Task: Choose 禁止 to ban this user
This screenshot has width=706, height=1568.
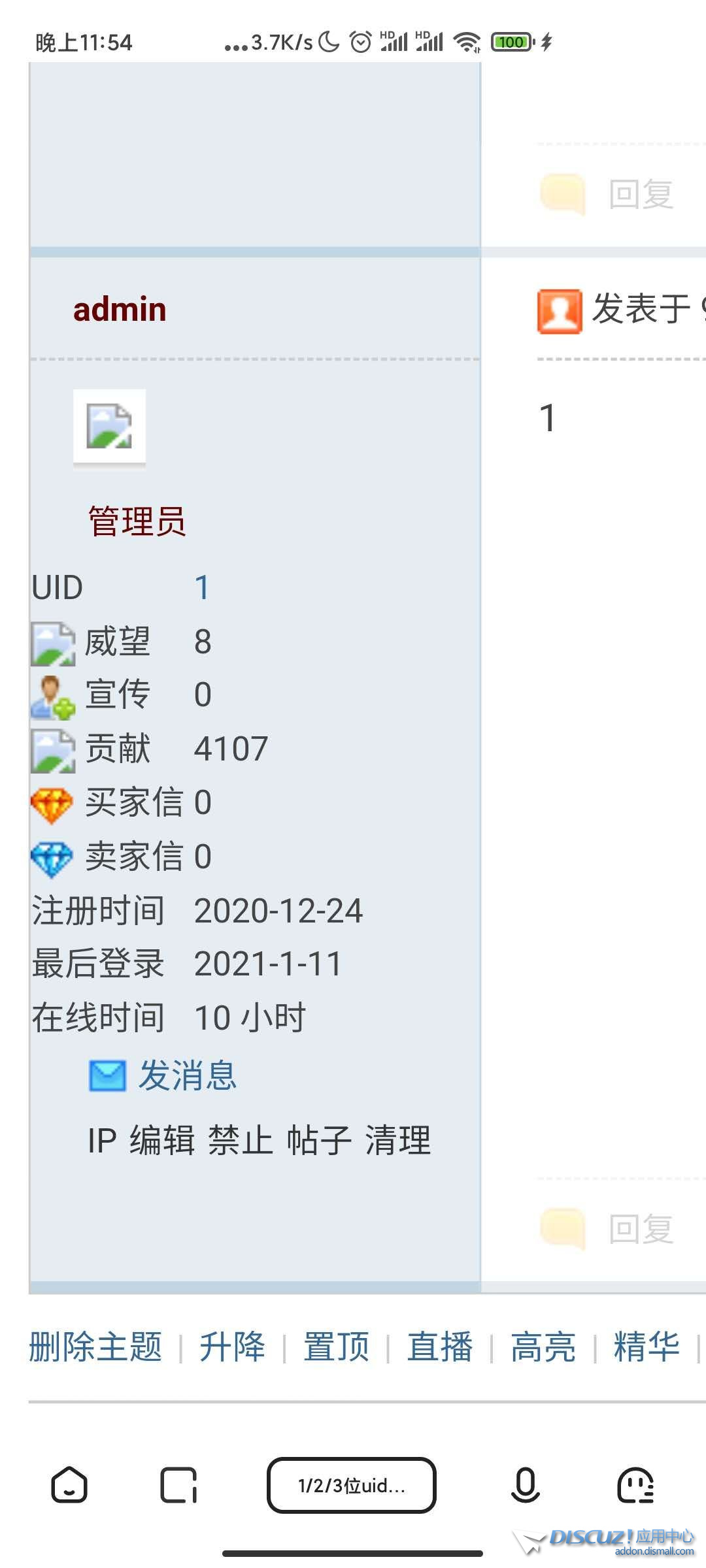Action: click(241, 1141)
